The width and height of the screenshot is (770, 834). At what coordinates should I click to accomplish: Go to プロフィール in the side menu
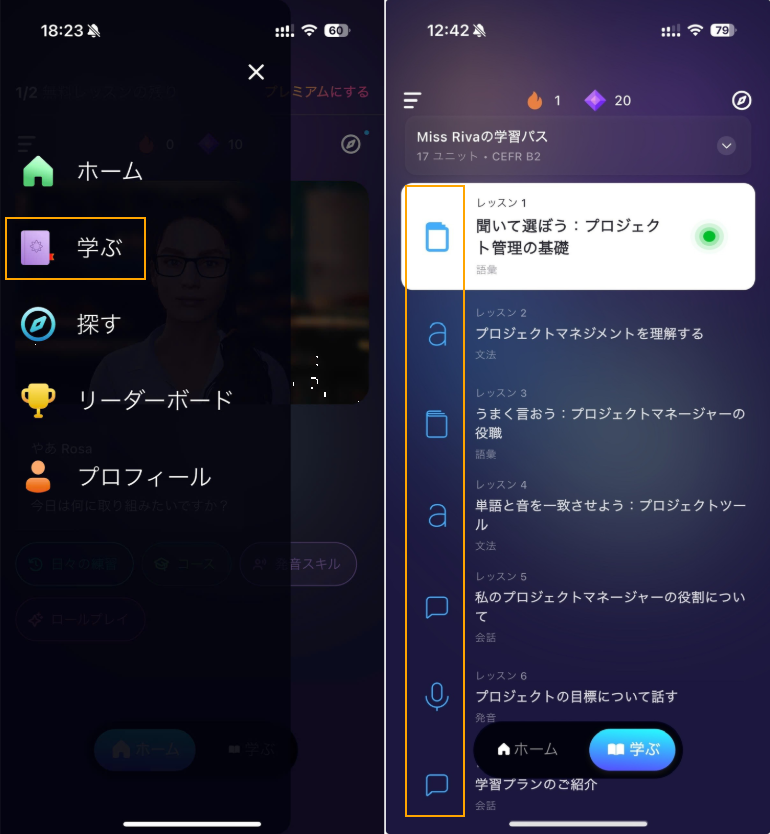[144, 477]
